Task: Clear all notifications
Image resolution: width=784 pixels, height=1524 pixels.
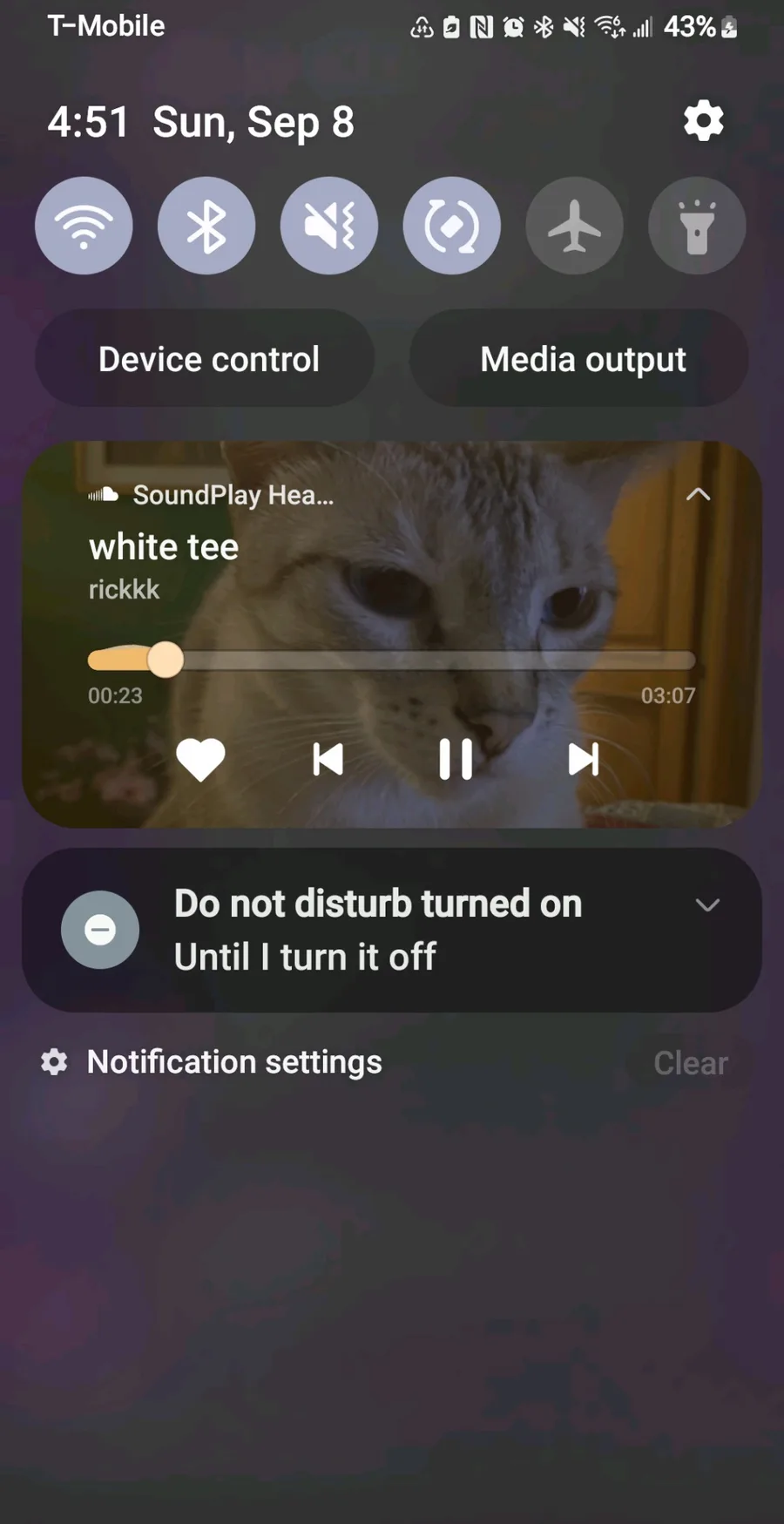Action: pos(691,1063)
